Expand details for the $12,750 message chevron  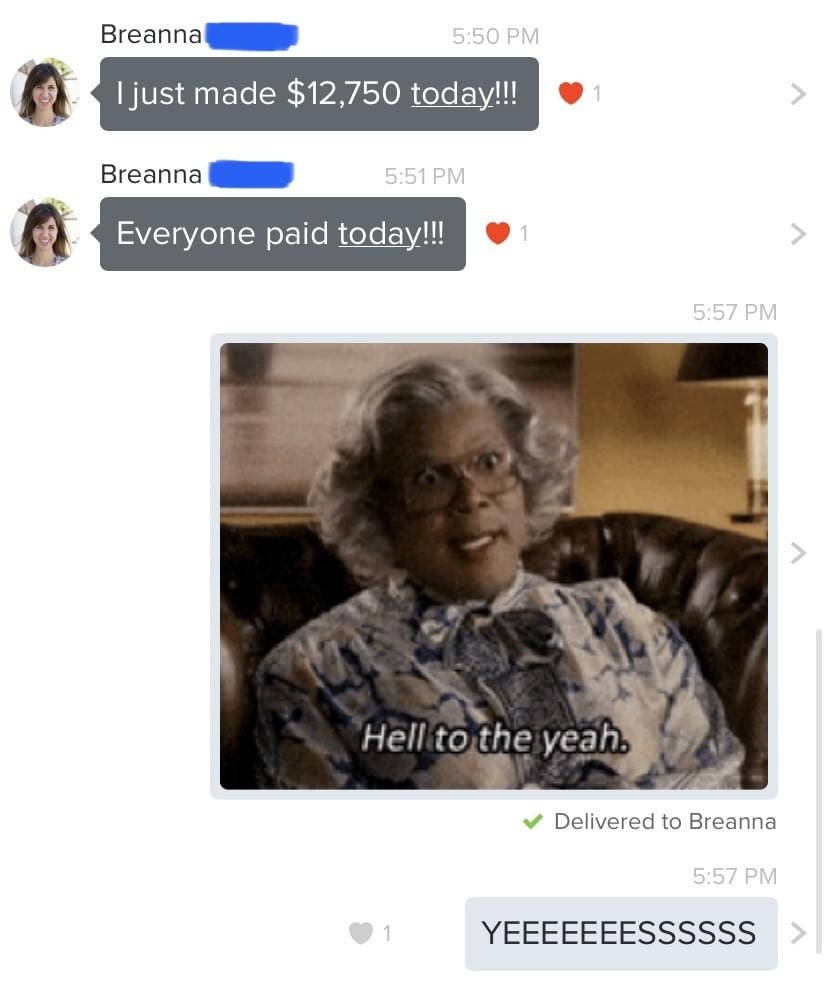click(797, 94)
